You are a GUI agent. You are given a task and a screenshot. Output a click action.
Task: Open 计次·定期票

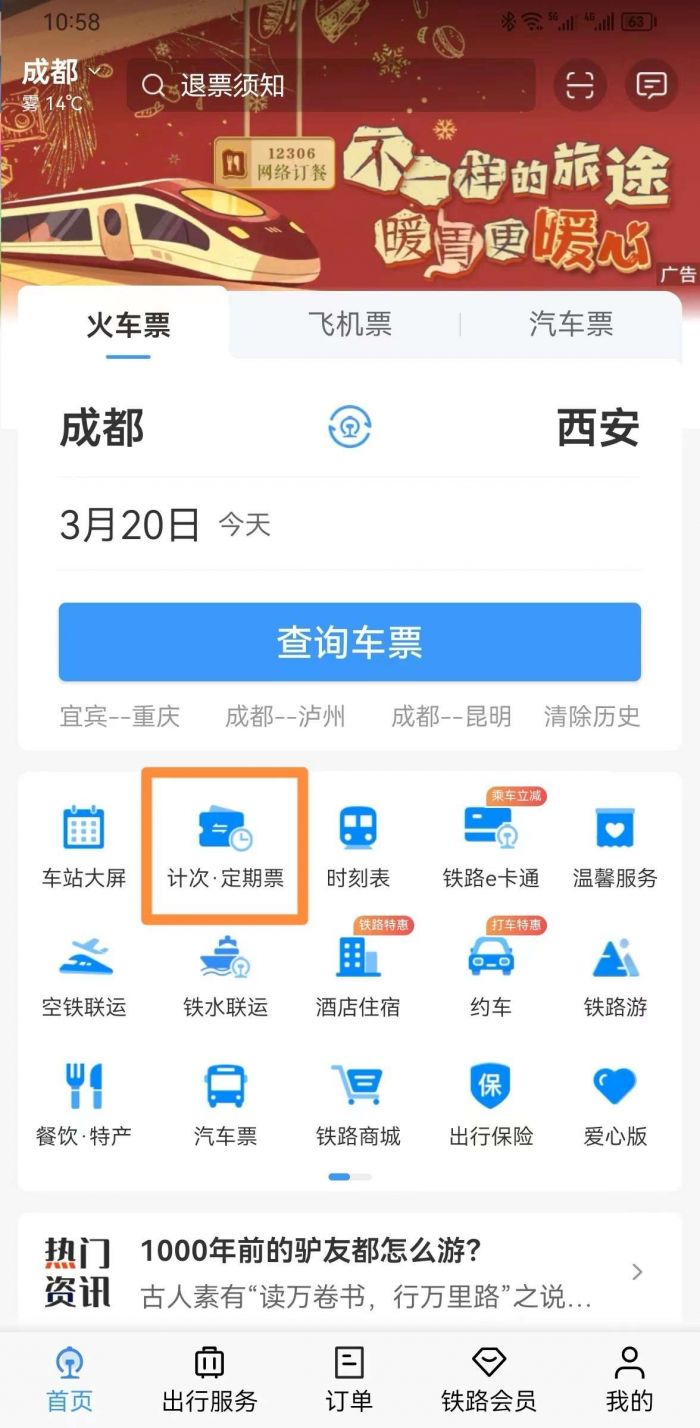(225, 846)
